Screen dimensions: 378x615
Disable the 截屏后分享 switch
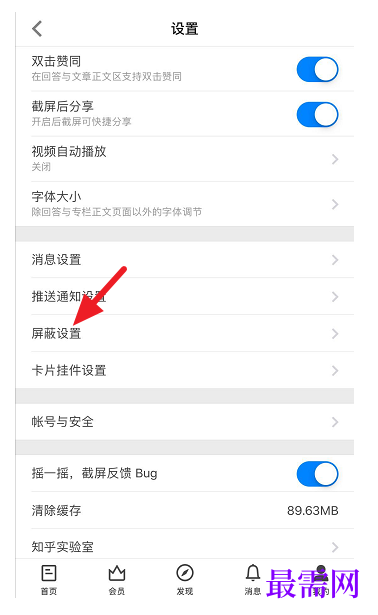tap(317, 115)
